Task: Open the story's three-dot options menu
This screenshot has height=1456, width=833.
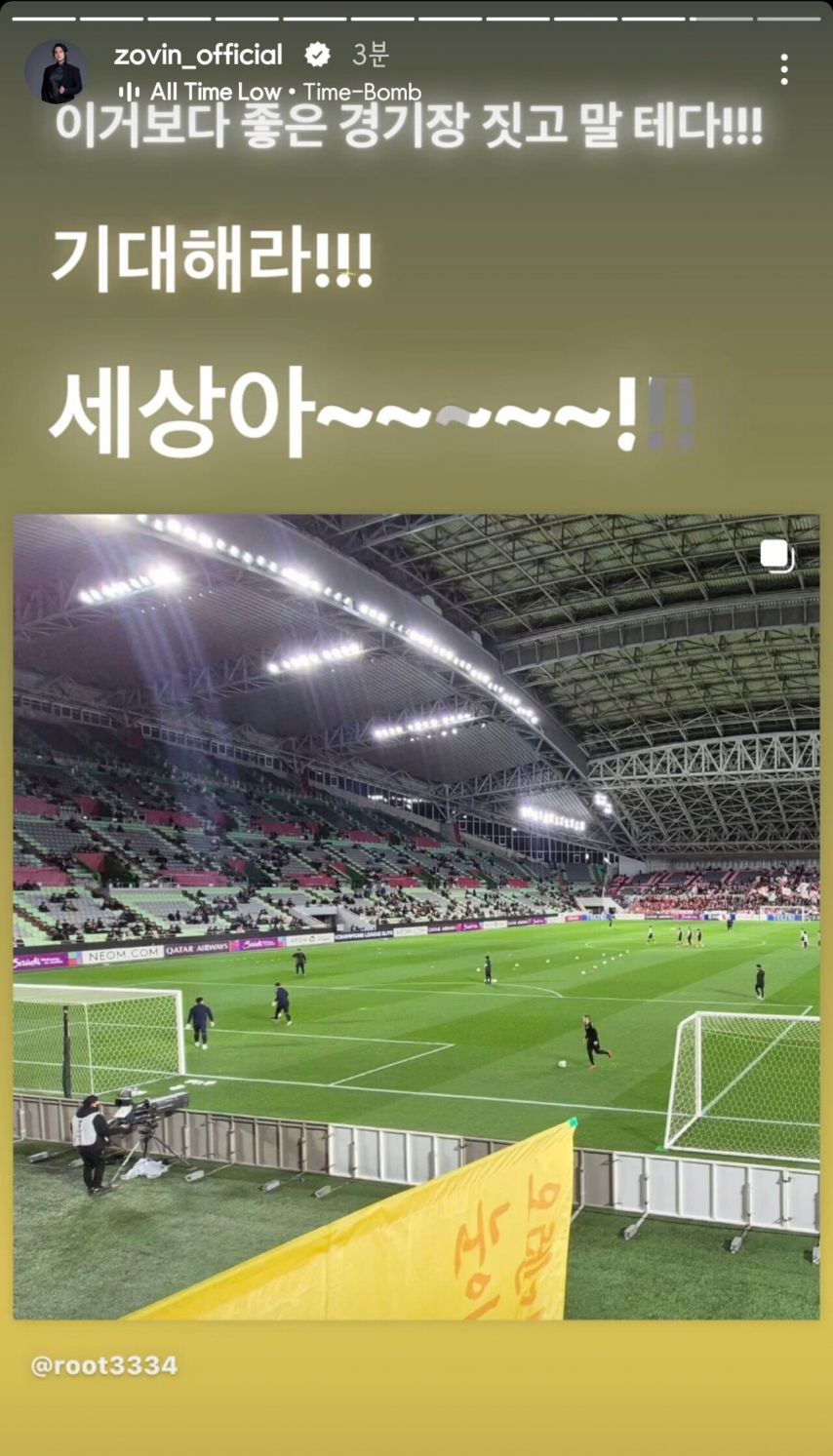Action: tap(783, 69)
